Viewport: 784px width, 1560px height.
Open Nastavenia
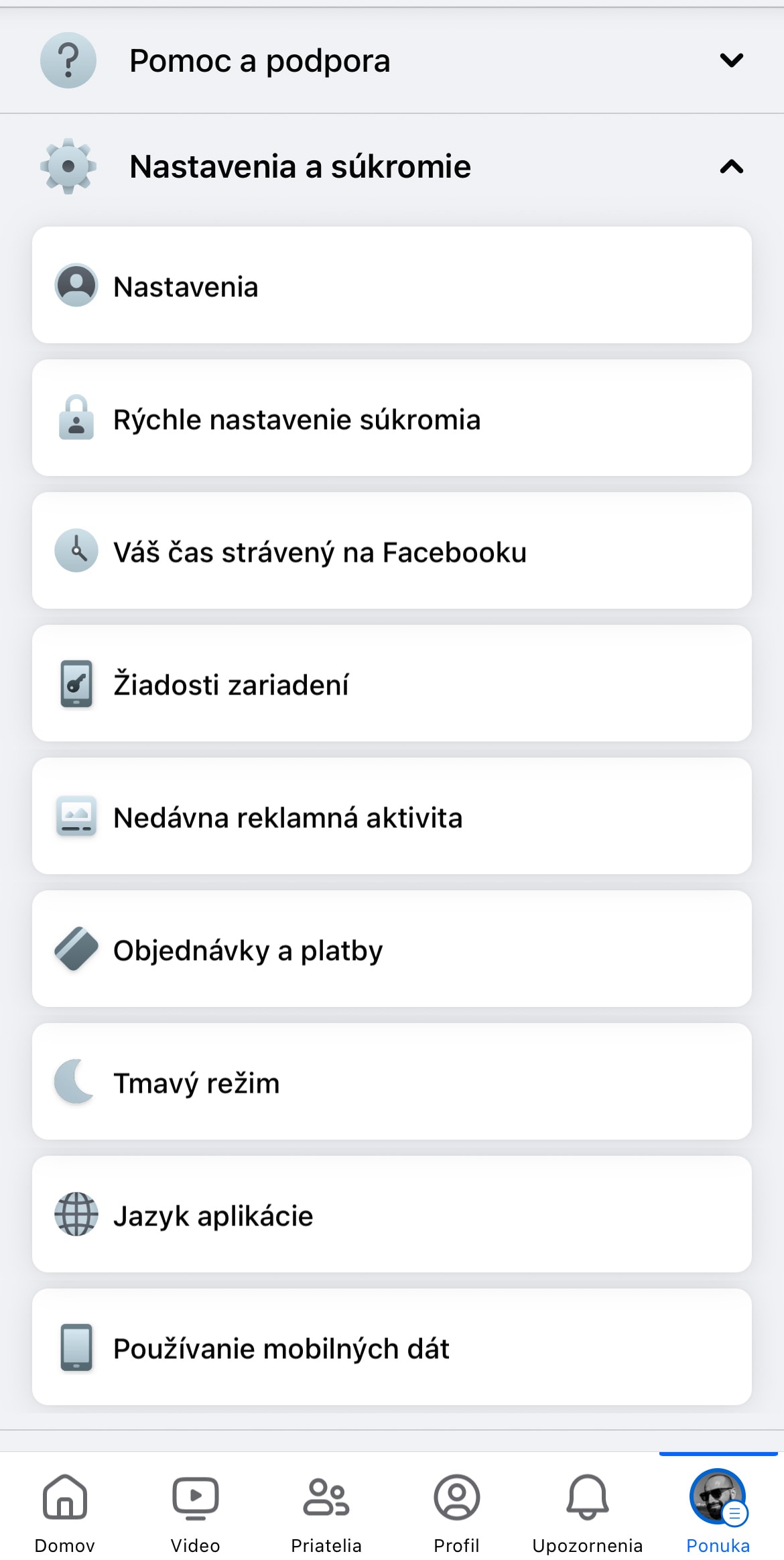click(x=392, y=285)
